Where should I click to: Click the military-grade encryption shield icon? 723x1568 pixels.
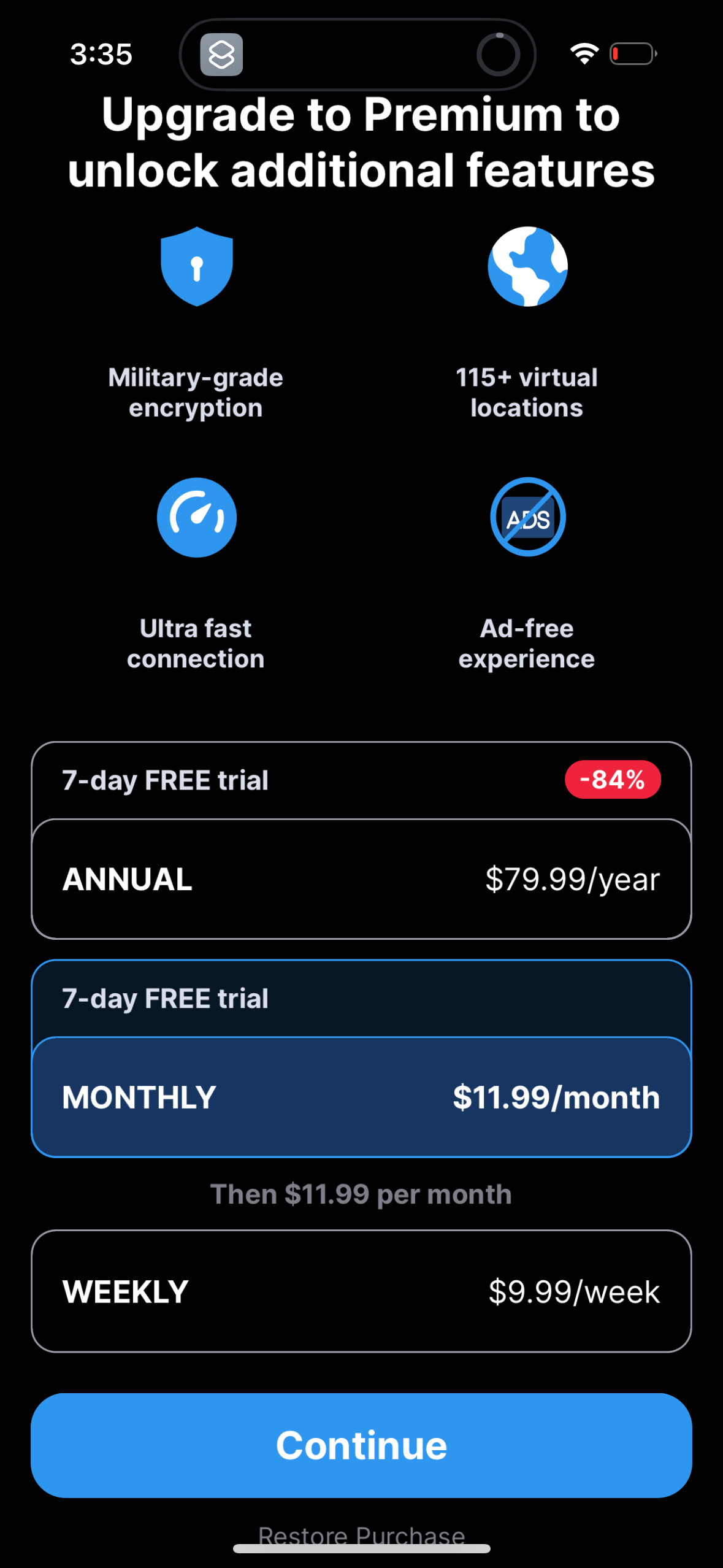pyautogui.click(x=196, y=266)
